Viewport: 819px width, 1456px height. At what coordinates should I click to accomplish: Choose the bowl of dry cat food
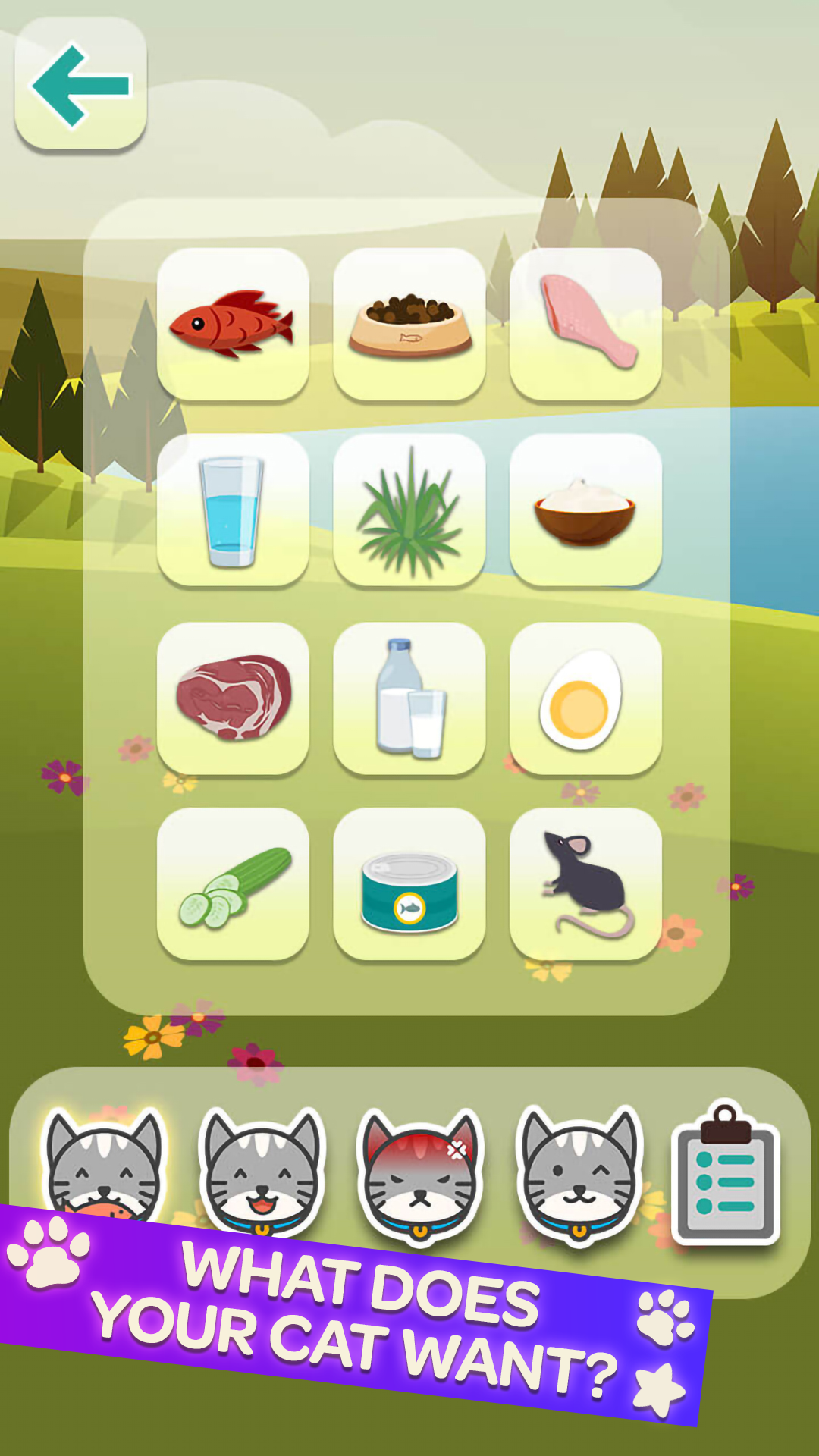[x=409, y=324]
